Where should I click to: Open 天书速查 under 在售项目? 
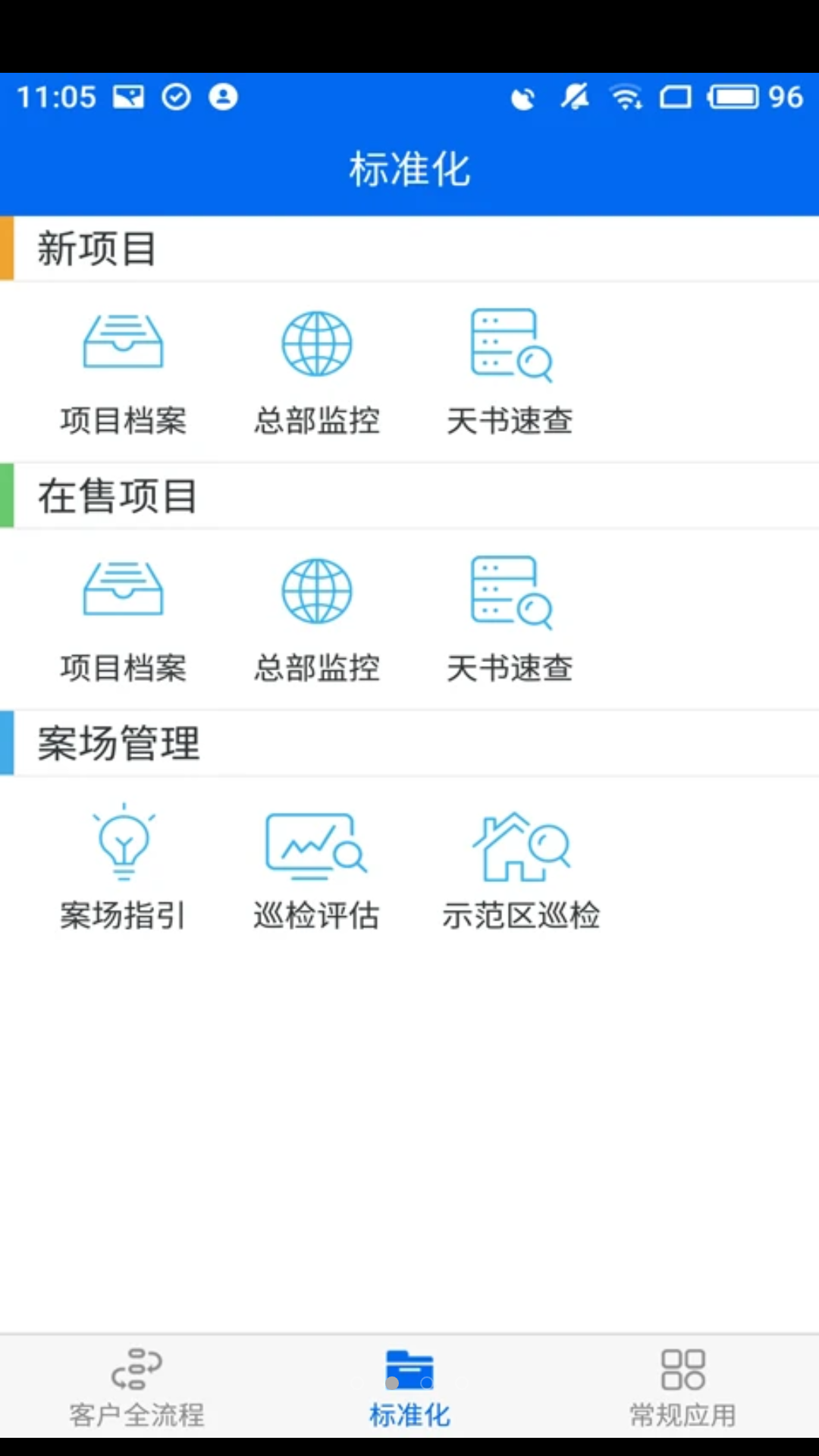coord(510,620)
